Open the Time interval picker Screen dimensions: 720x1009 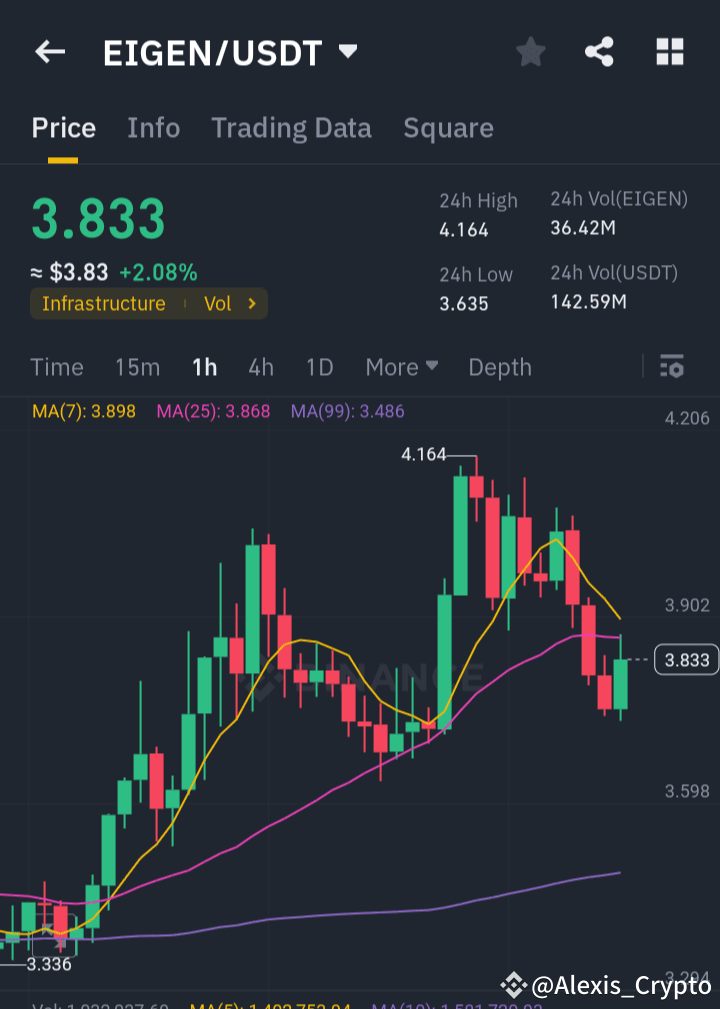(x=56, y=367)
